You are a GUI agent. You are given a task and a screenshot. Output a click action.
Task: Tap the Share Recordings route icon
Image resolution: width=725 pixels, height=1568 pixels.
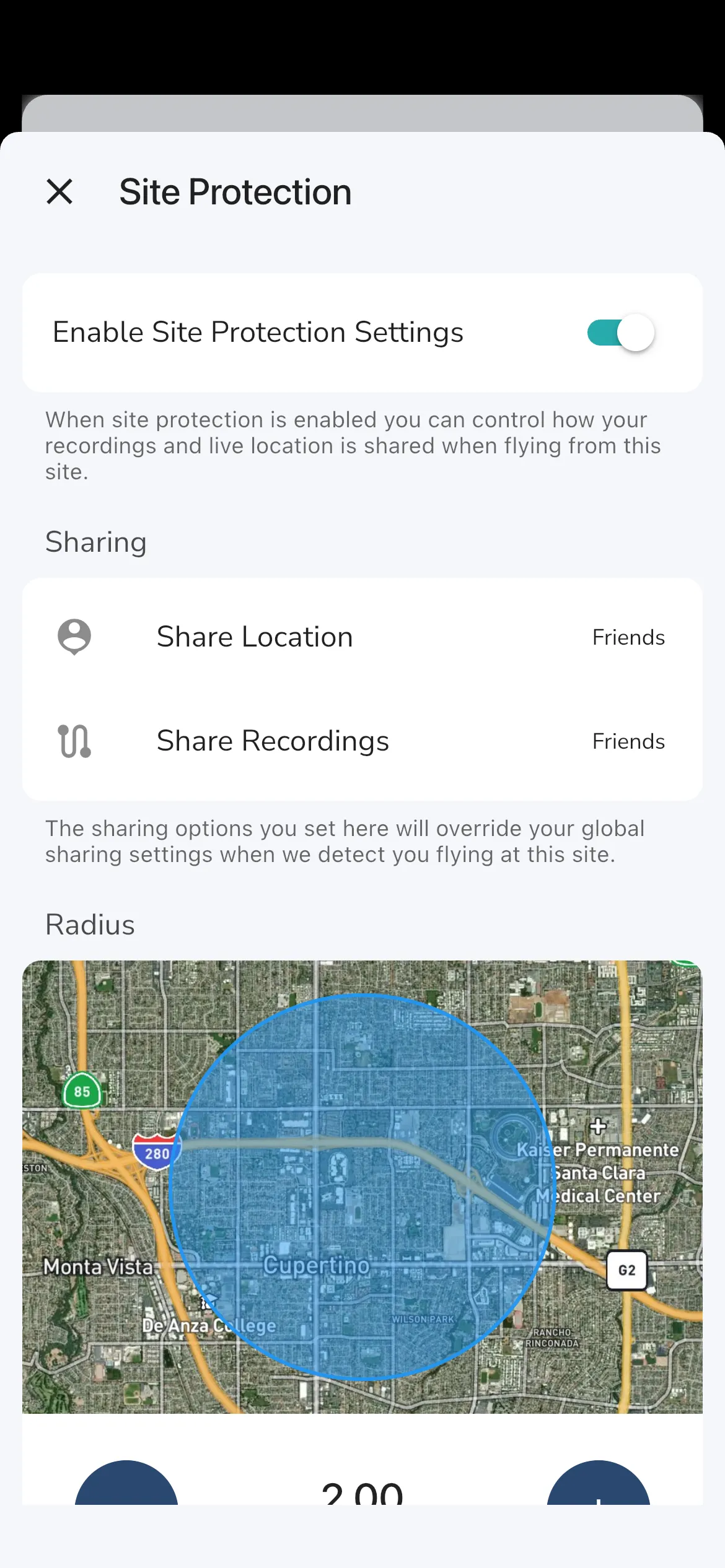pos(76,741)
